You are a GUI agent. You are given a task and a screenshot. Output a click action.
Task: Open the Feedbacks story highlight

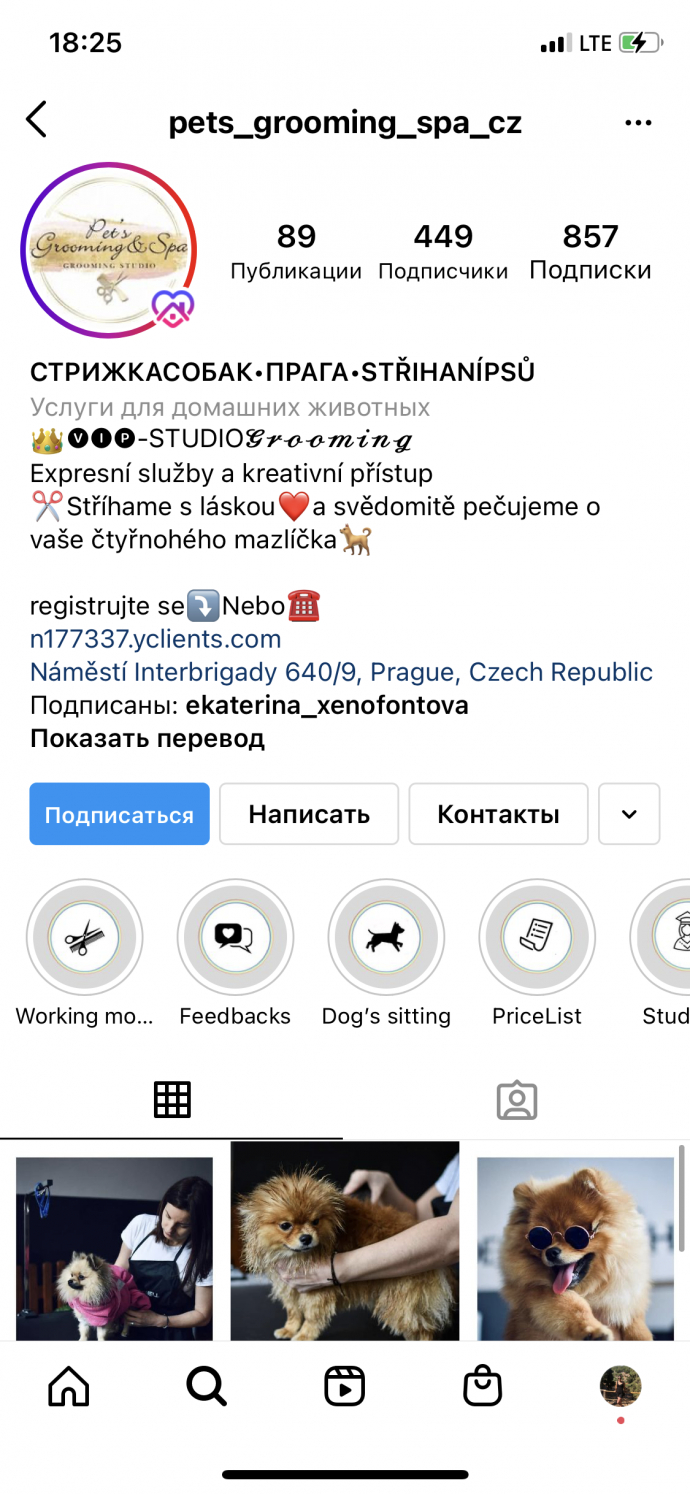pyautogui.click(x=235, y=938)
